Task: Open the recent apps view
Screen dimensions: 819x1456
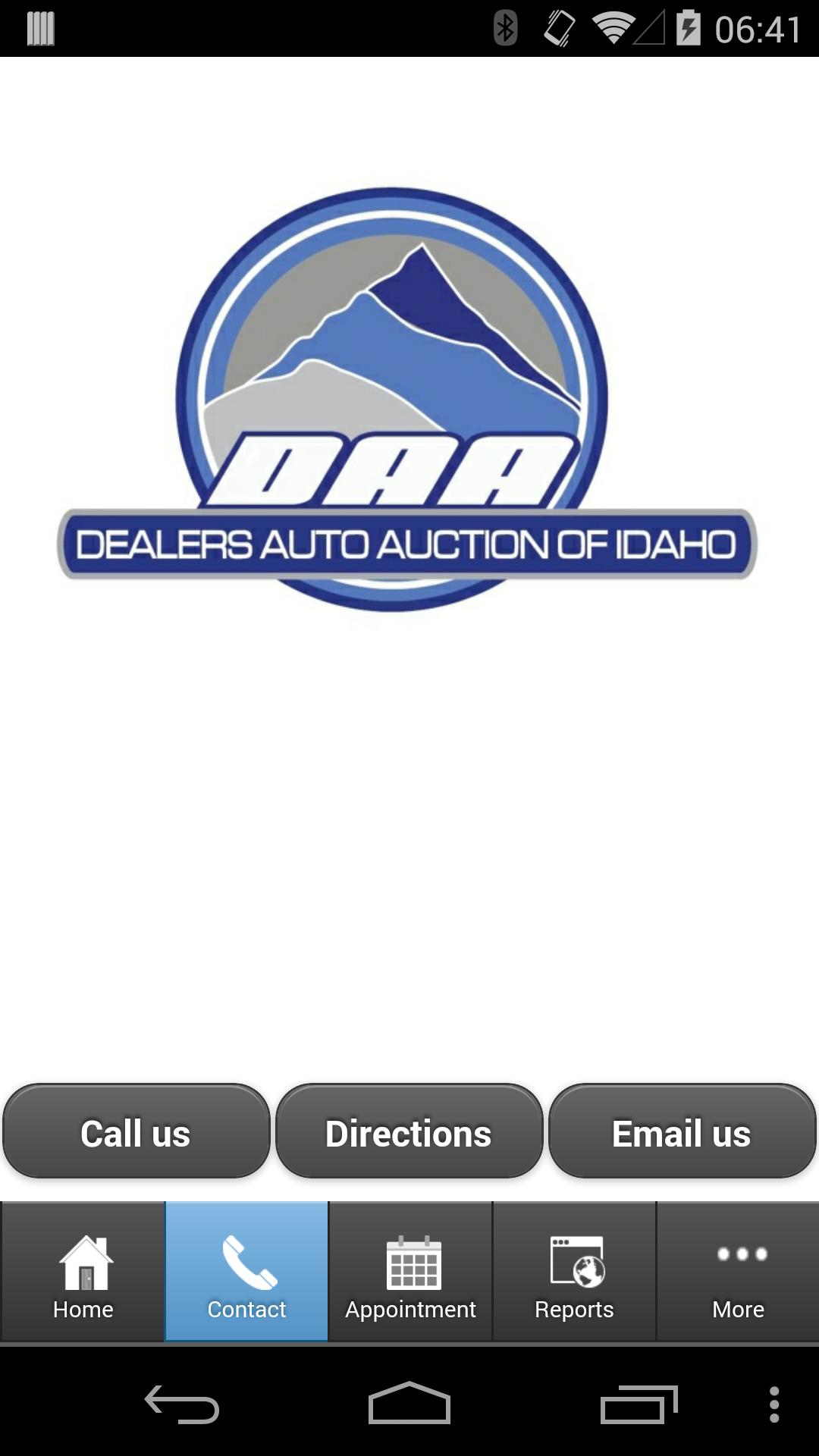Action: pos(638,1404)
